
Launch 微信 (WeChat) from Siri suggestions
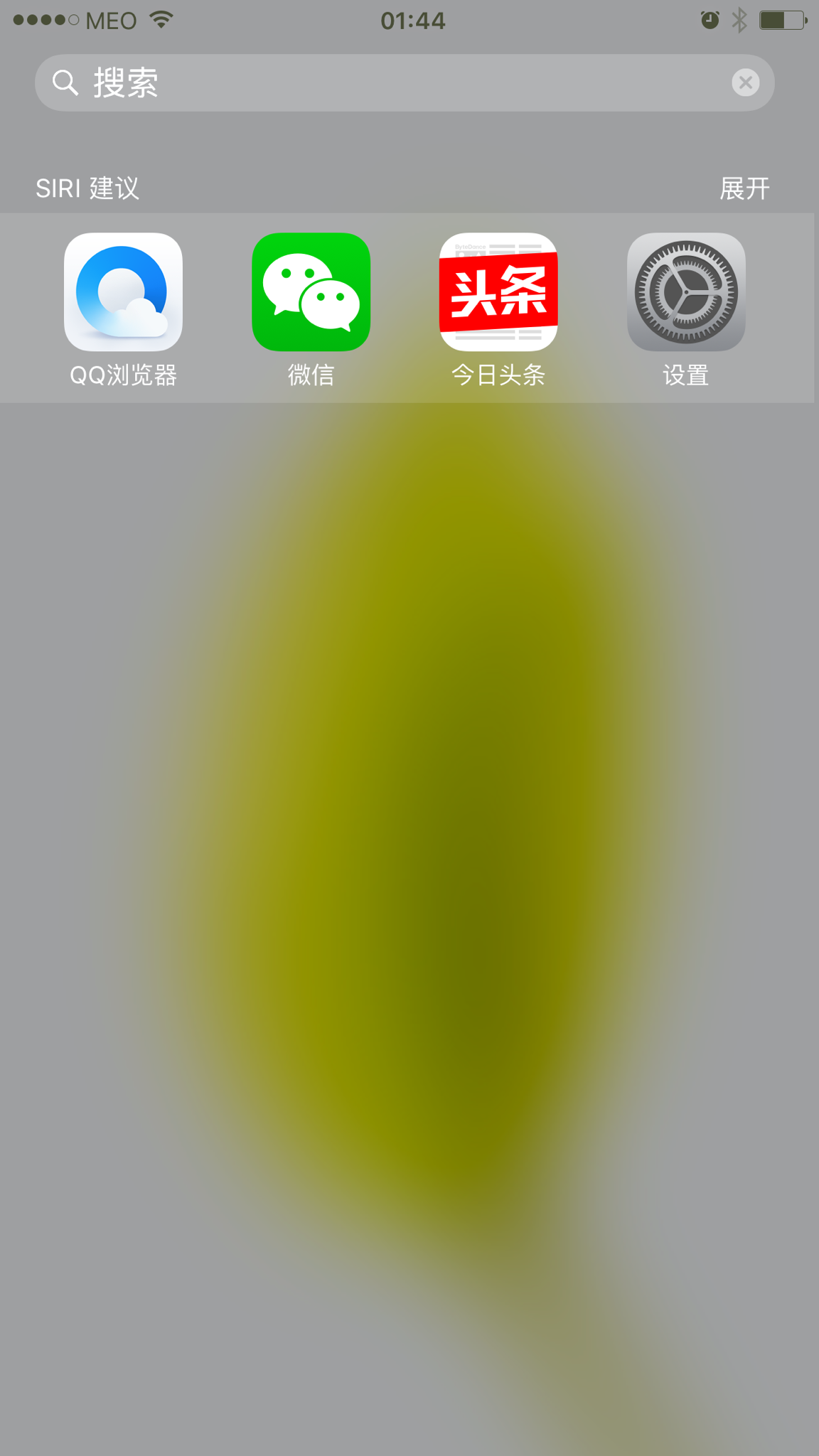[311, 291]
